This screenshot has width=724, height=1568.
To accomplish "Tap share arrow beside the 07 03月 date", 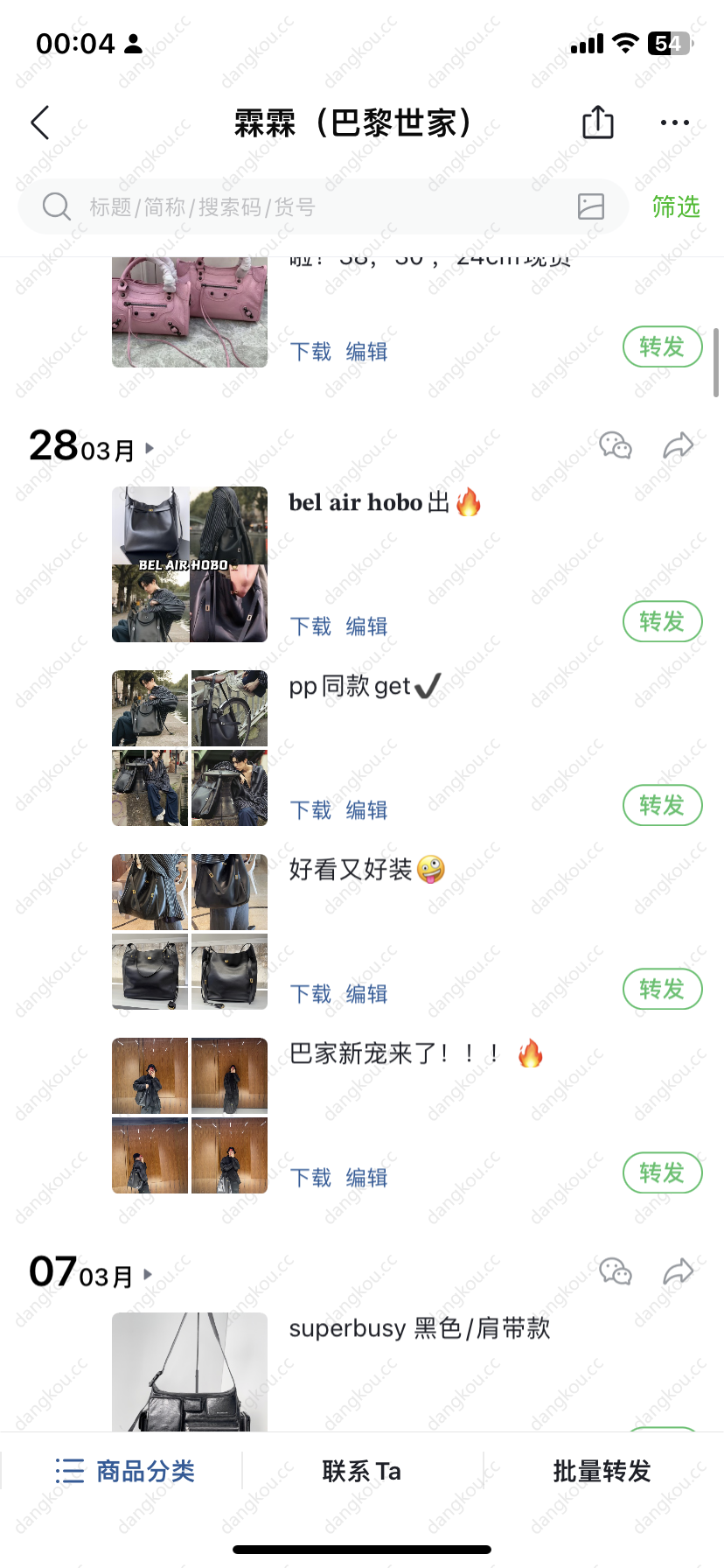I will (x=678, y=1271).
